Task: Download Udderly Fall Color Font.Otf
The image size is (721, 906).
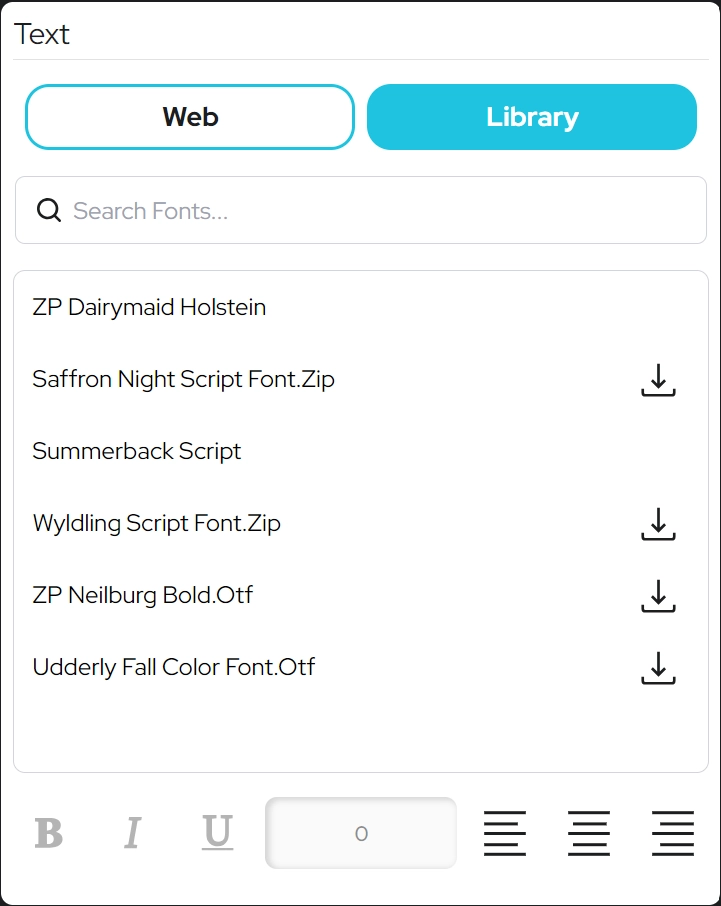Action: point(658,668)
